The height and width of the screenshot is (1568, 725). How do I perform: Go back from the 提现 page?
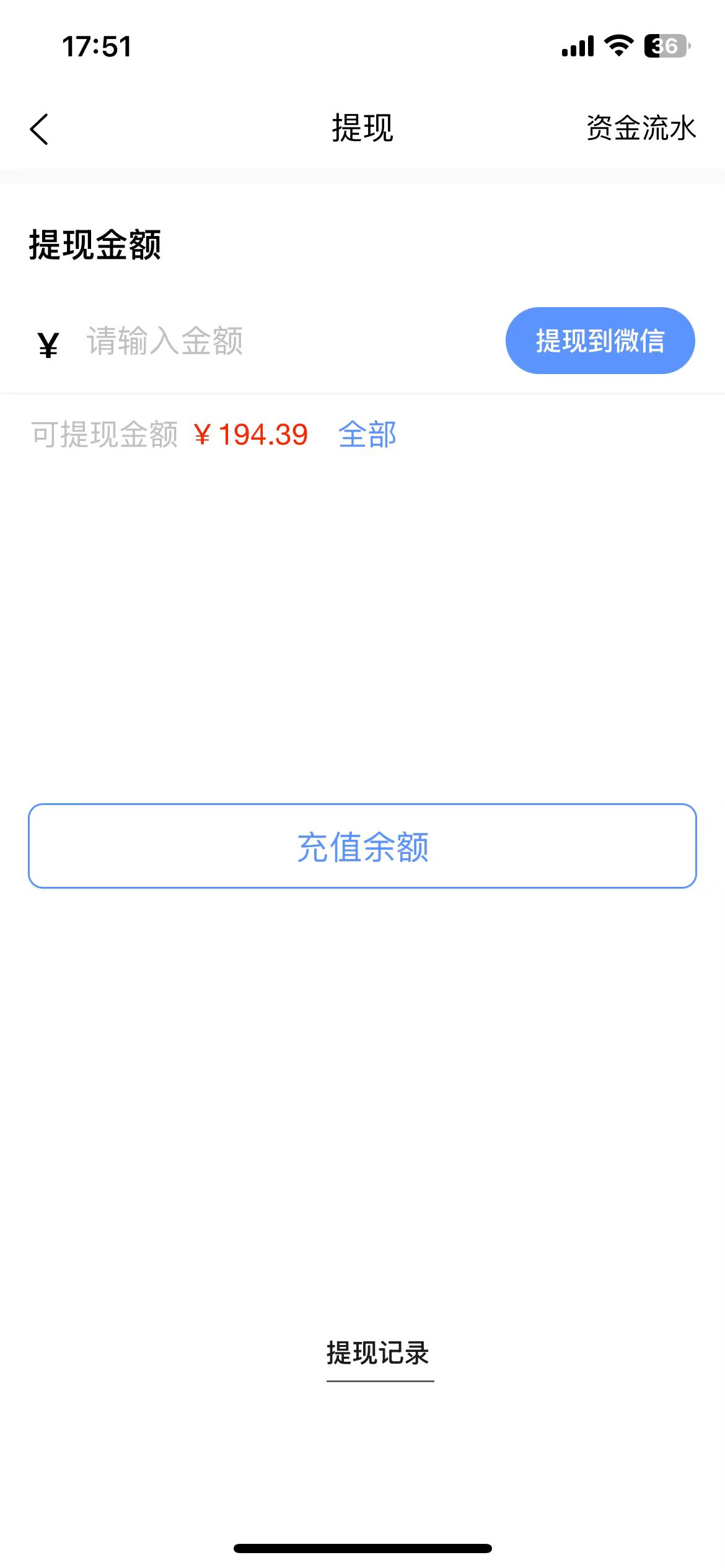[39, 129]
